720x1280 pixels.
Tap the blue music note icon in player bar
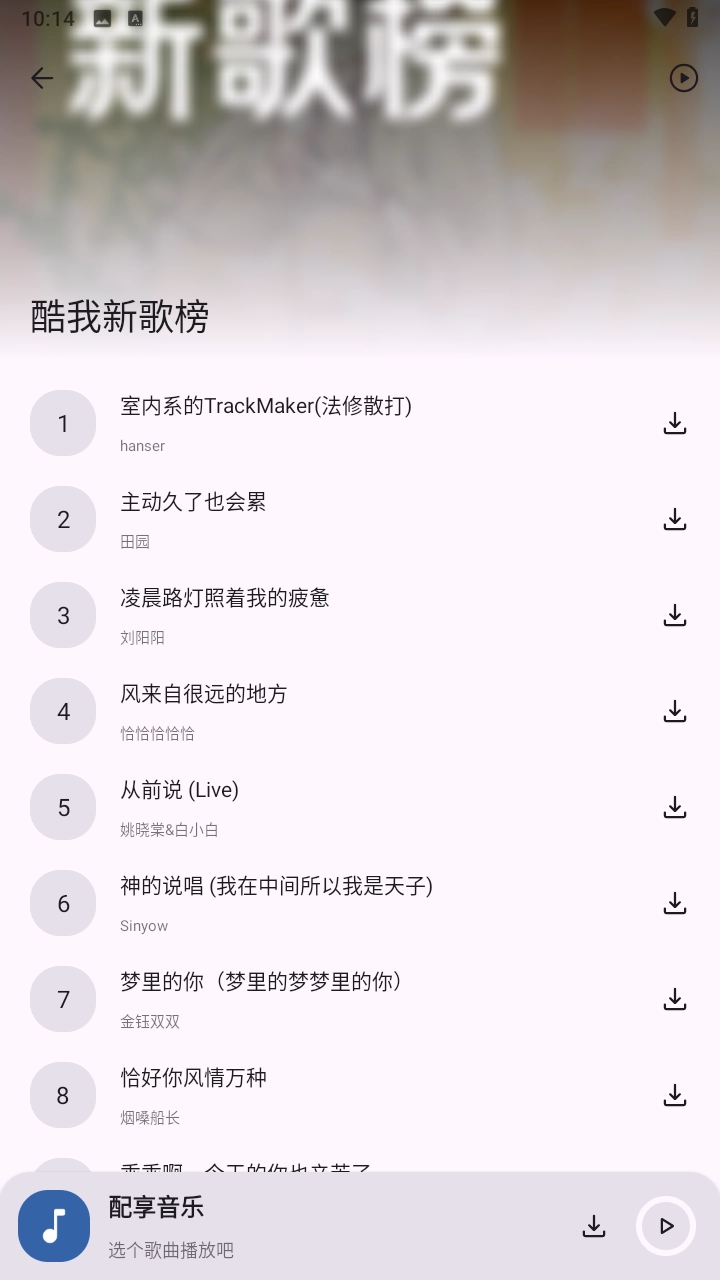point(52,1225)
